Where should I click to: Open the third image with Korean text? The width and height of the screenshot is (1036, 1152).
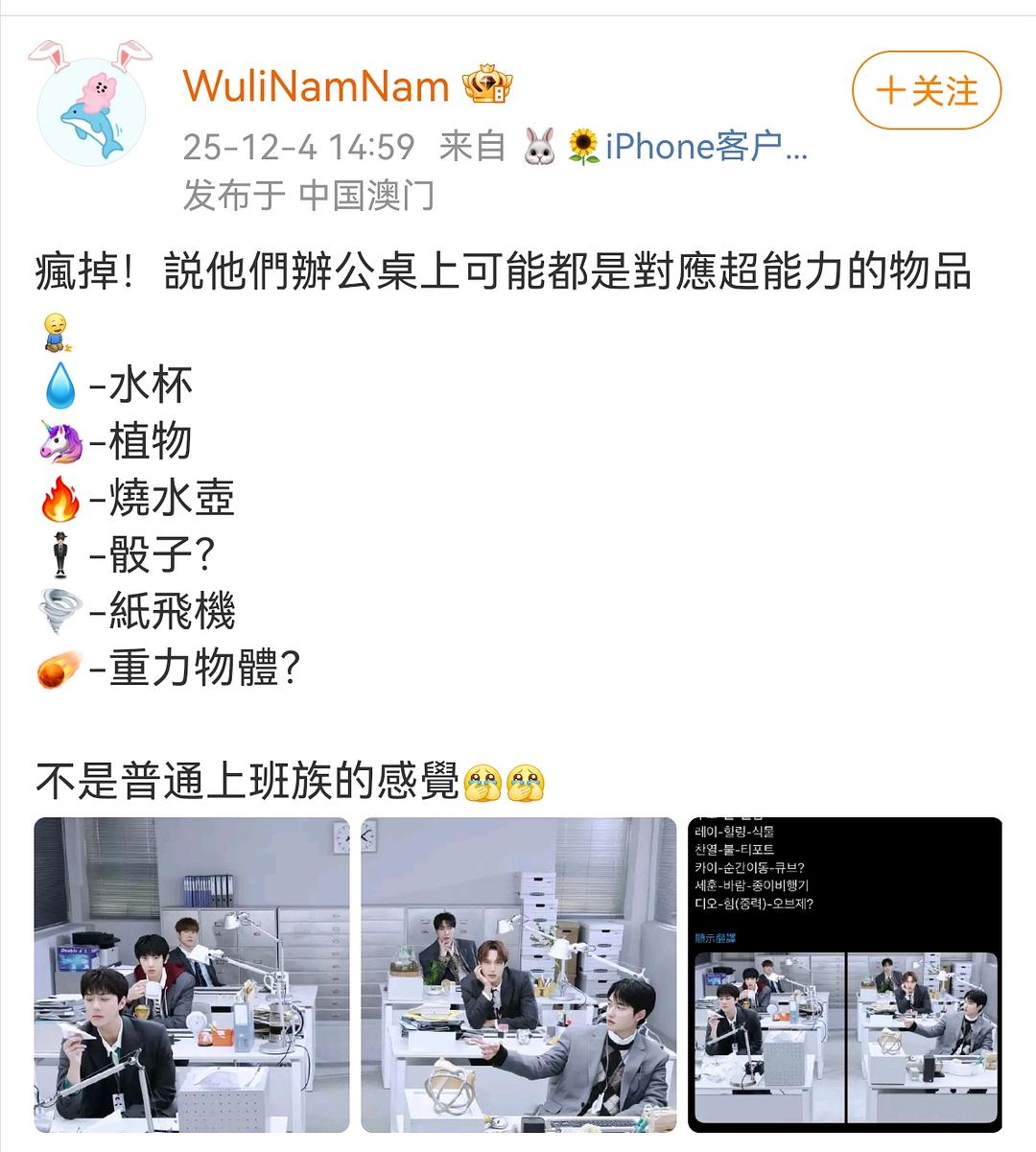coord(845,974)
